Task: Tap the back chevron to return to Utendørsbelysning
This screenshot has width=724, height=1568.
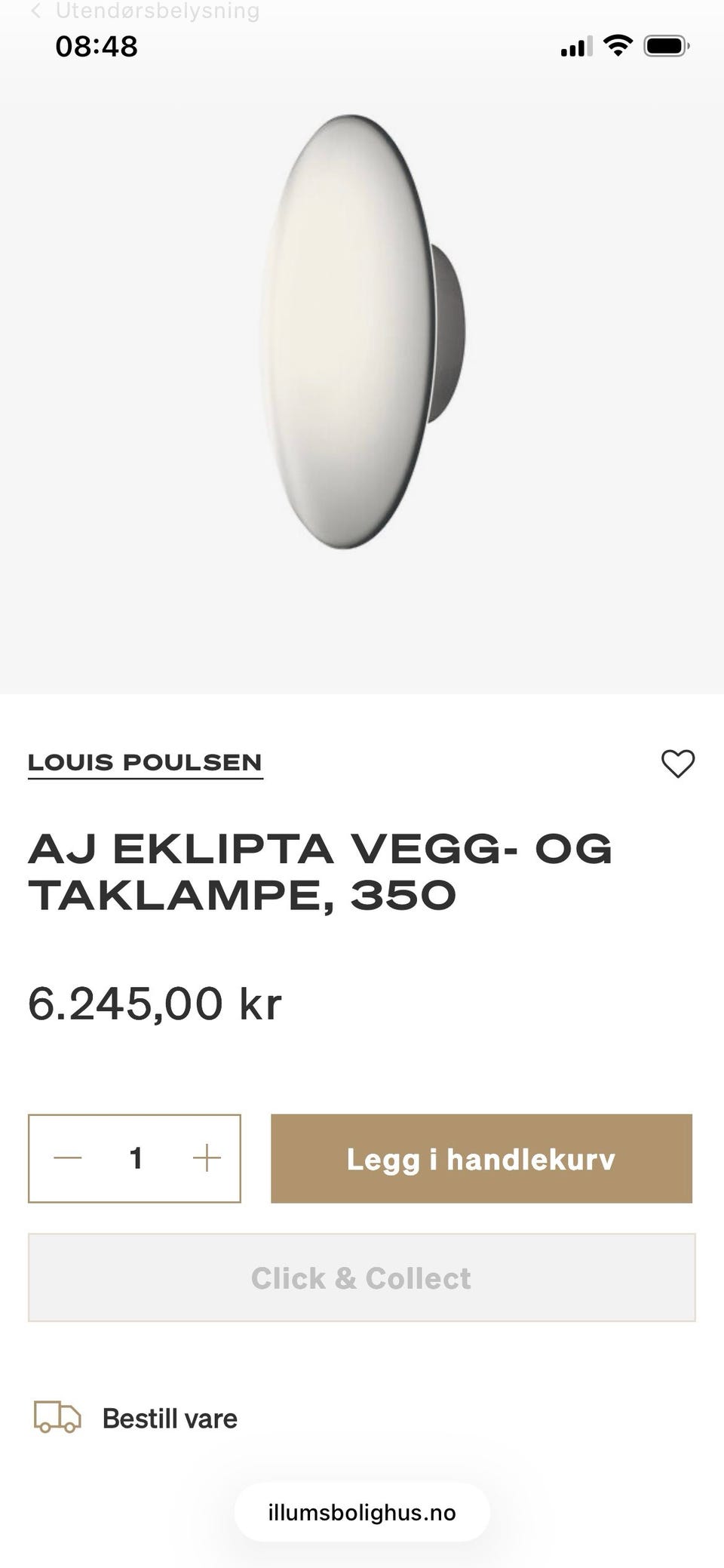Action: pyautogui.click(x=33, y=11)
